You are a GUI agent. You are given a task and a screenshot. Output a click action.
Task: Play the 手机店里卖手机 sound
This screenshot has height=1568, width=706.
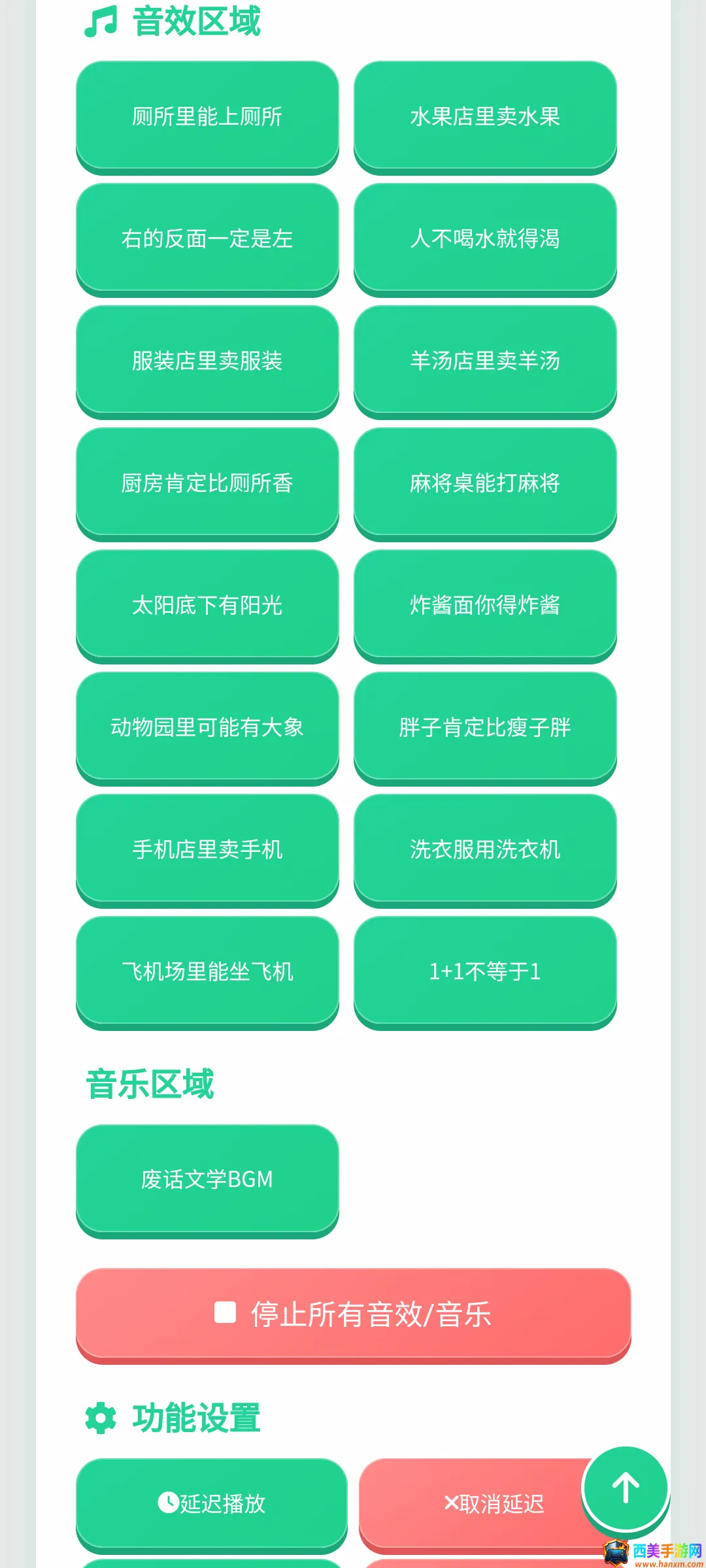pyautogui.click(x=207, y=849)
